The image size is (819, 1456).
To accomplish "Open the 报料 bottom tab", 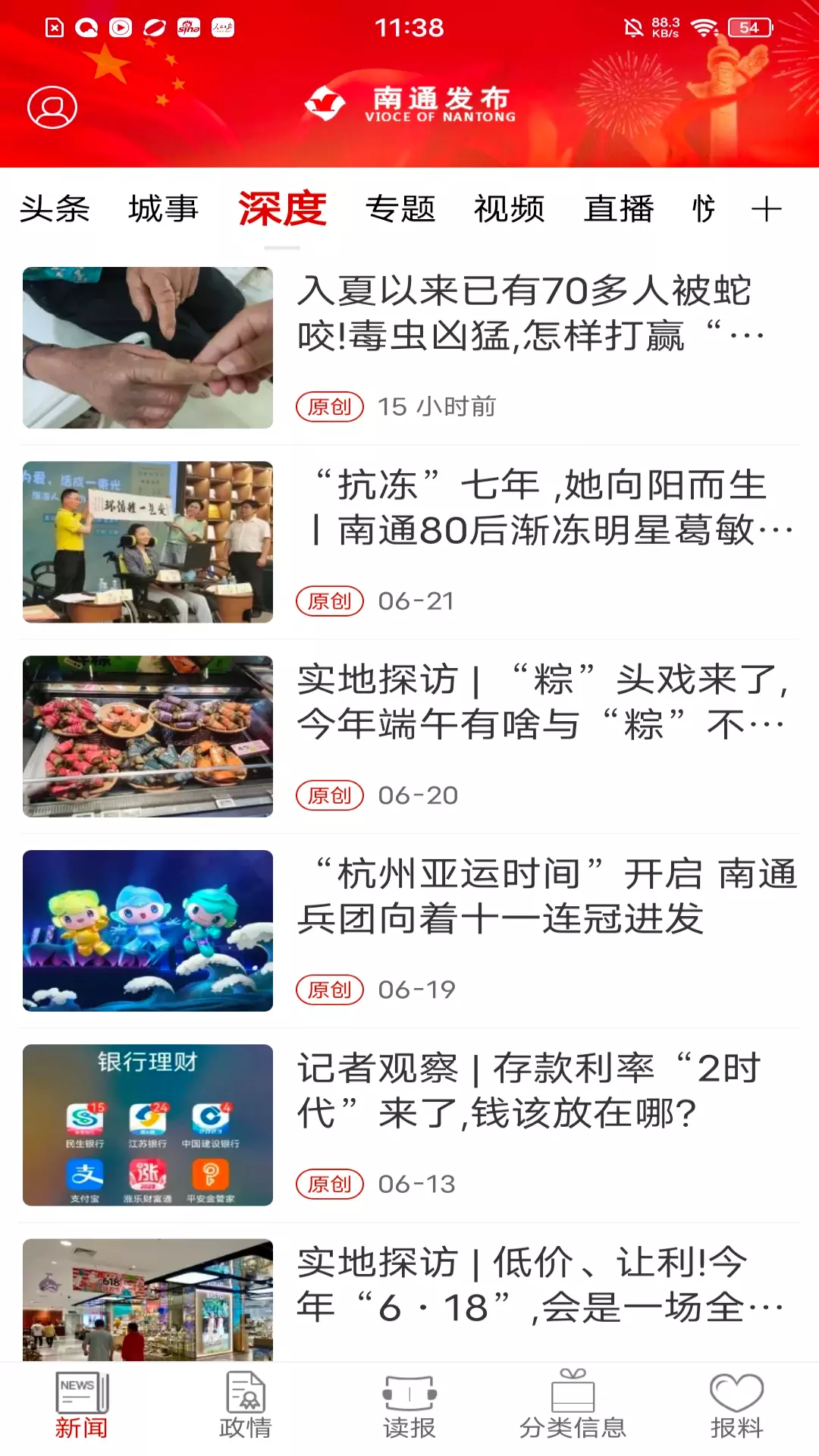I will (736, 1407).
